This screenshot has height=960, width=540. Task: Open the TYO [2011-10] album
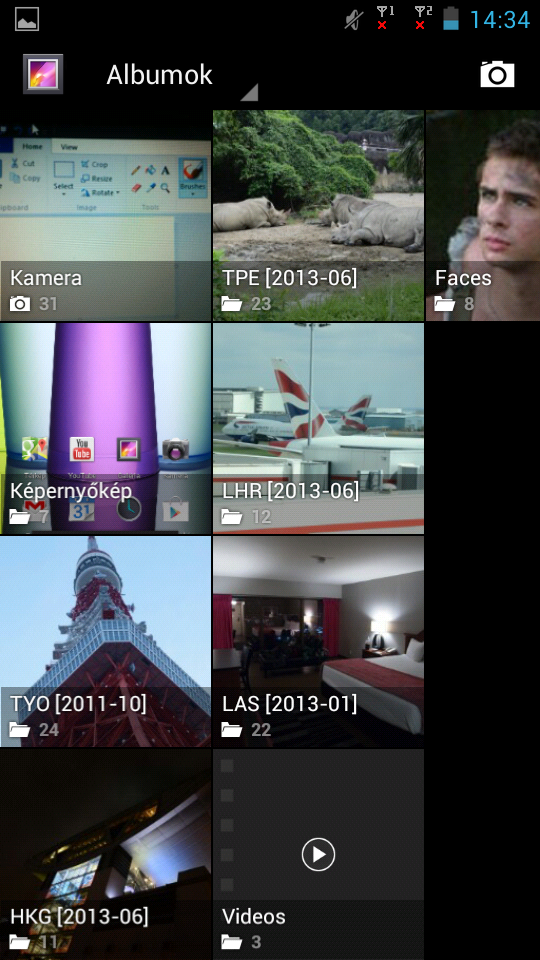coord(105,642)
